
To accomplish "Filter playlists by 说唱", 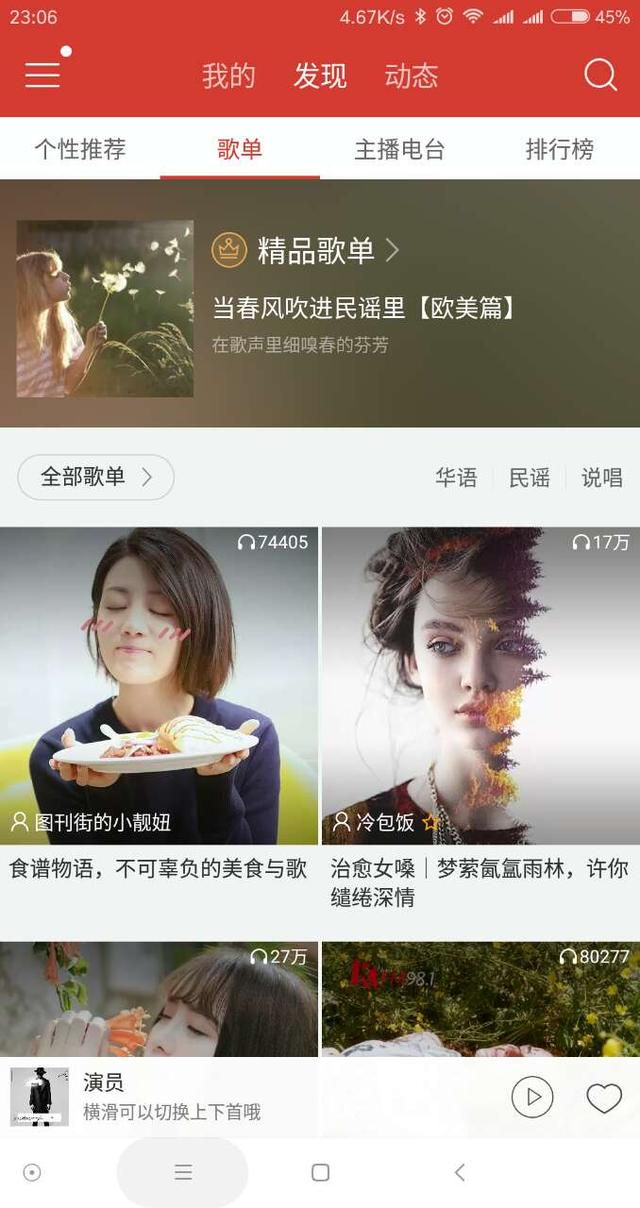I will [x=602, y=478].
